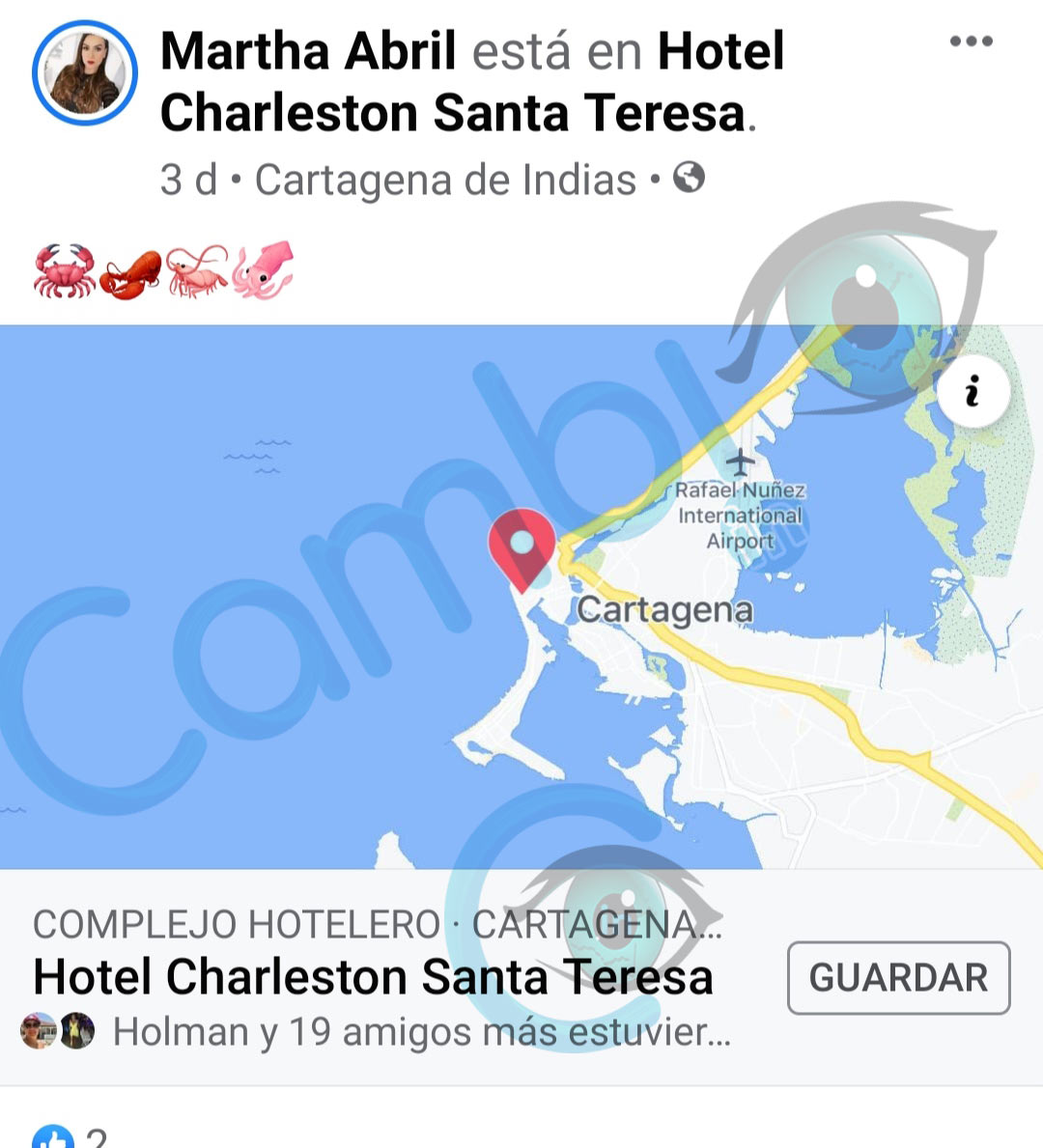View who reacted with the like icon
Image resolution: width=1043 pixels, height=1148 pixels.
tap(53, 1137)
